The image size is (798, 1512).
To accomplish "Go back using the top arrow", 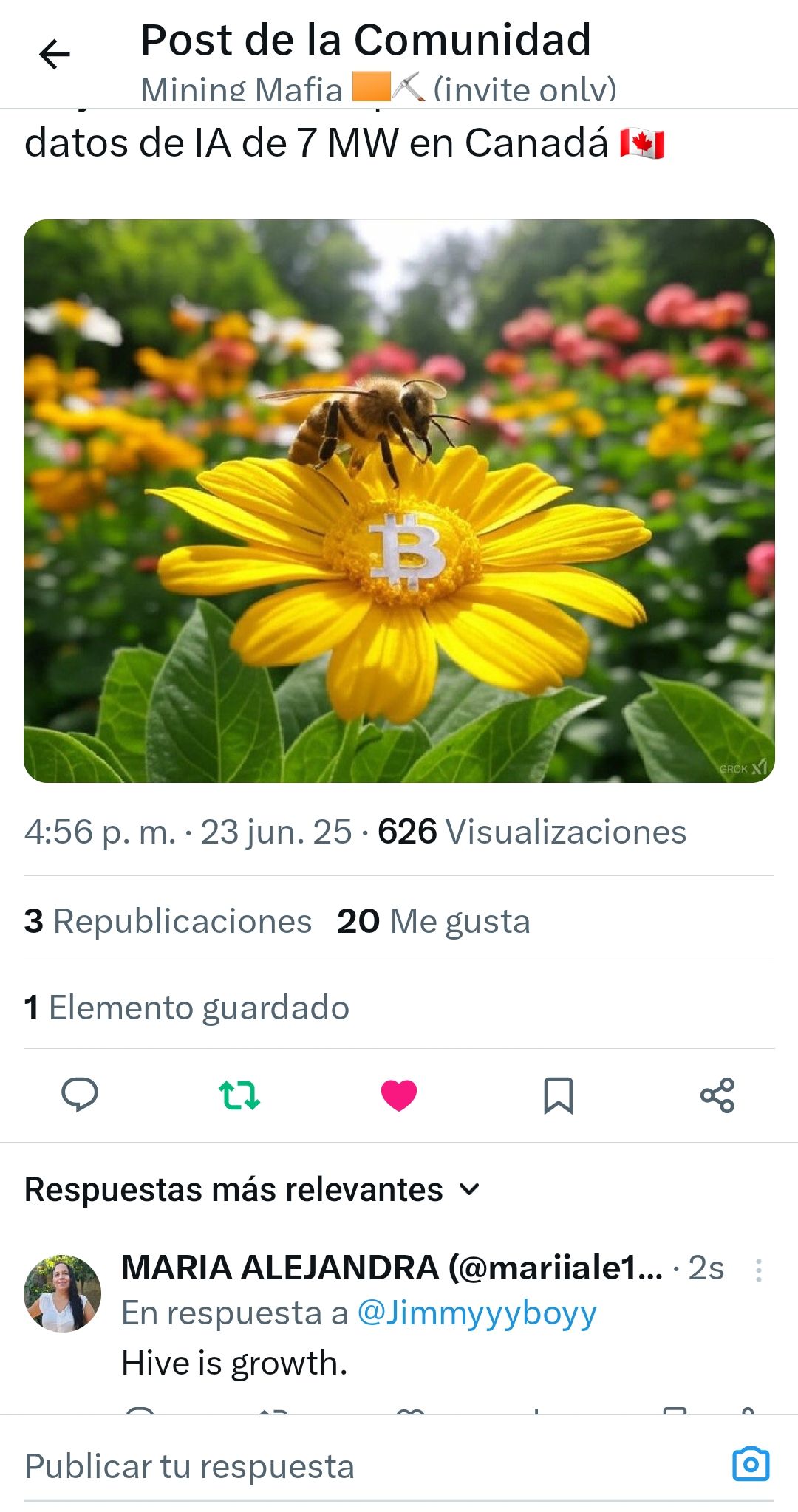I will [x=54, y=54].
